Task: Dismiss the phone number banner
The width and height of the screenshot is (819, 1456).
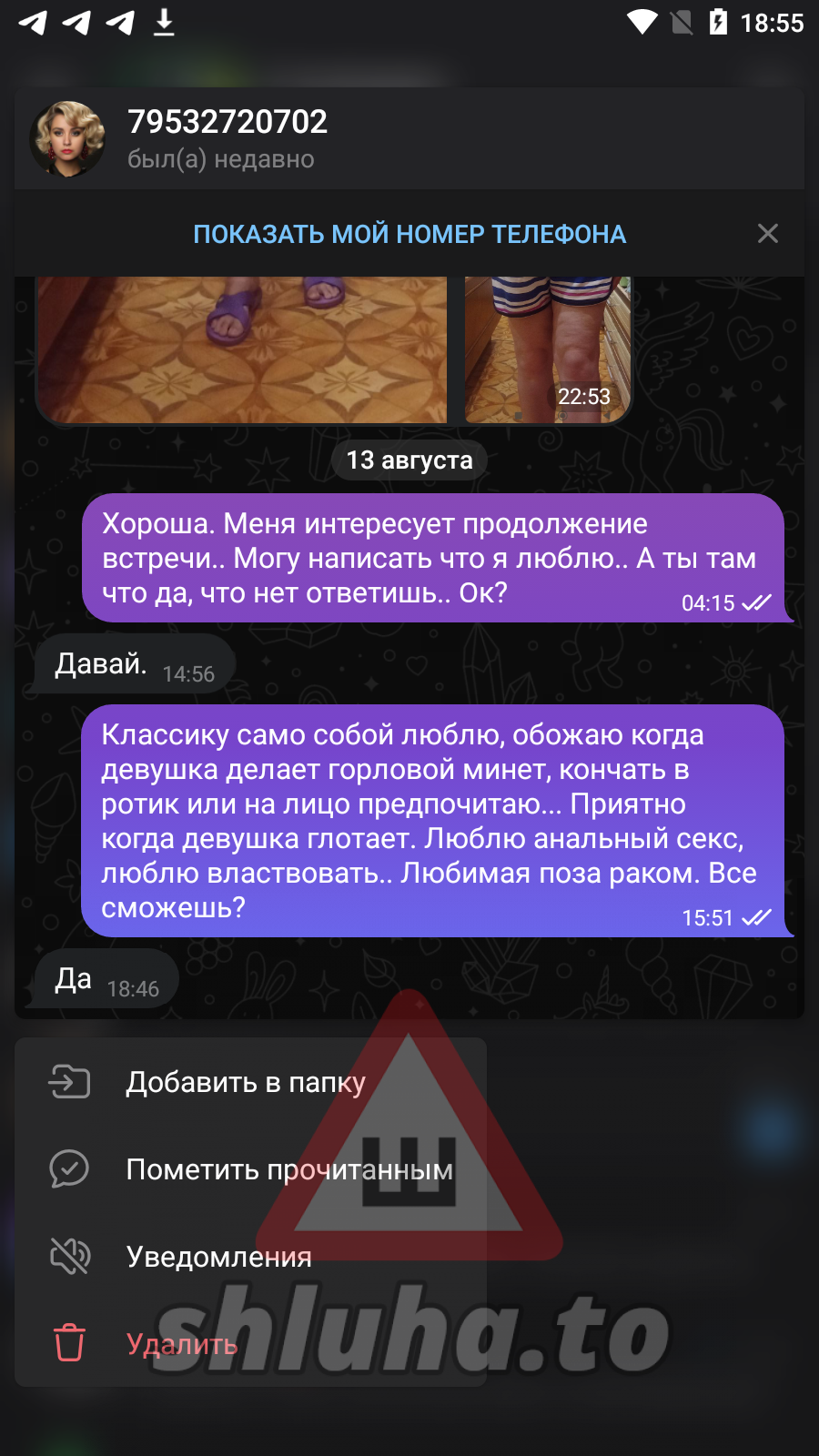Action: (767, 234)
